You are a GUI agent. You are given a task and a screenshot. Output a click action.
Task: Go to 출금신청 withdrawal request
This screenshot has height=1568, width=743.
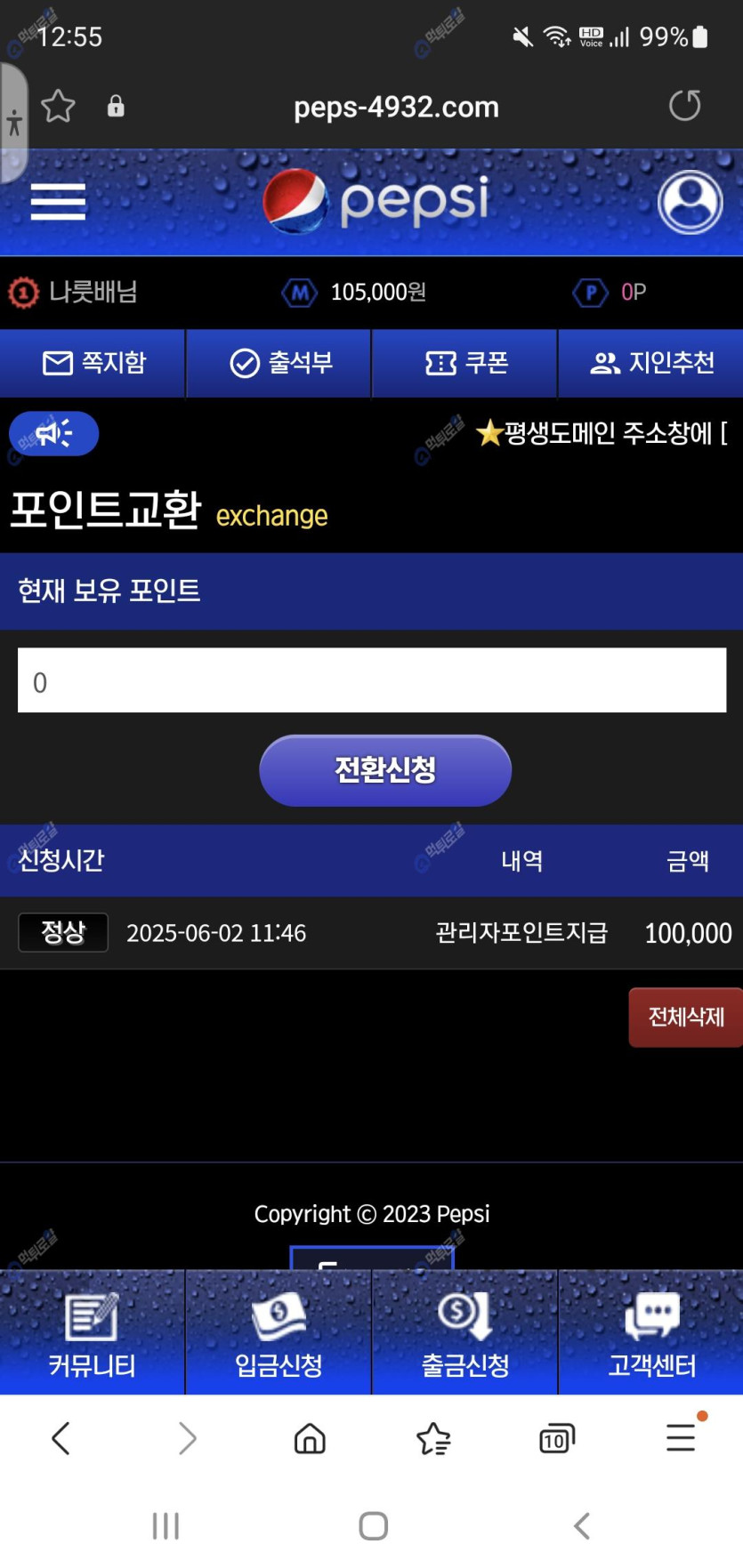464,1332
